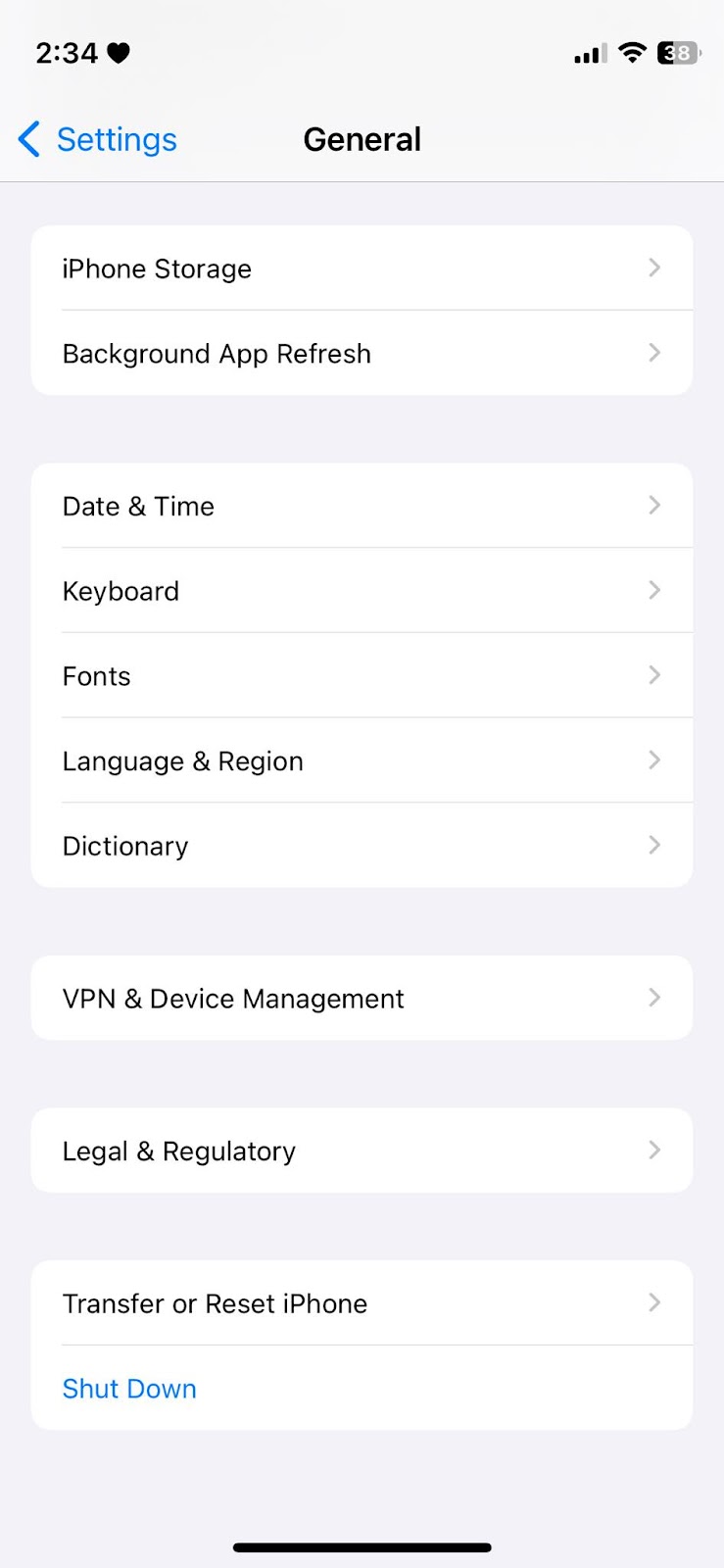Open Fonts settings

click(x=362, y=675)
